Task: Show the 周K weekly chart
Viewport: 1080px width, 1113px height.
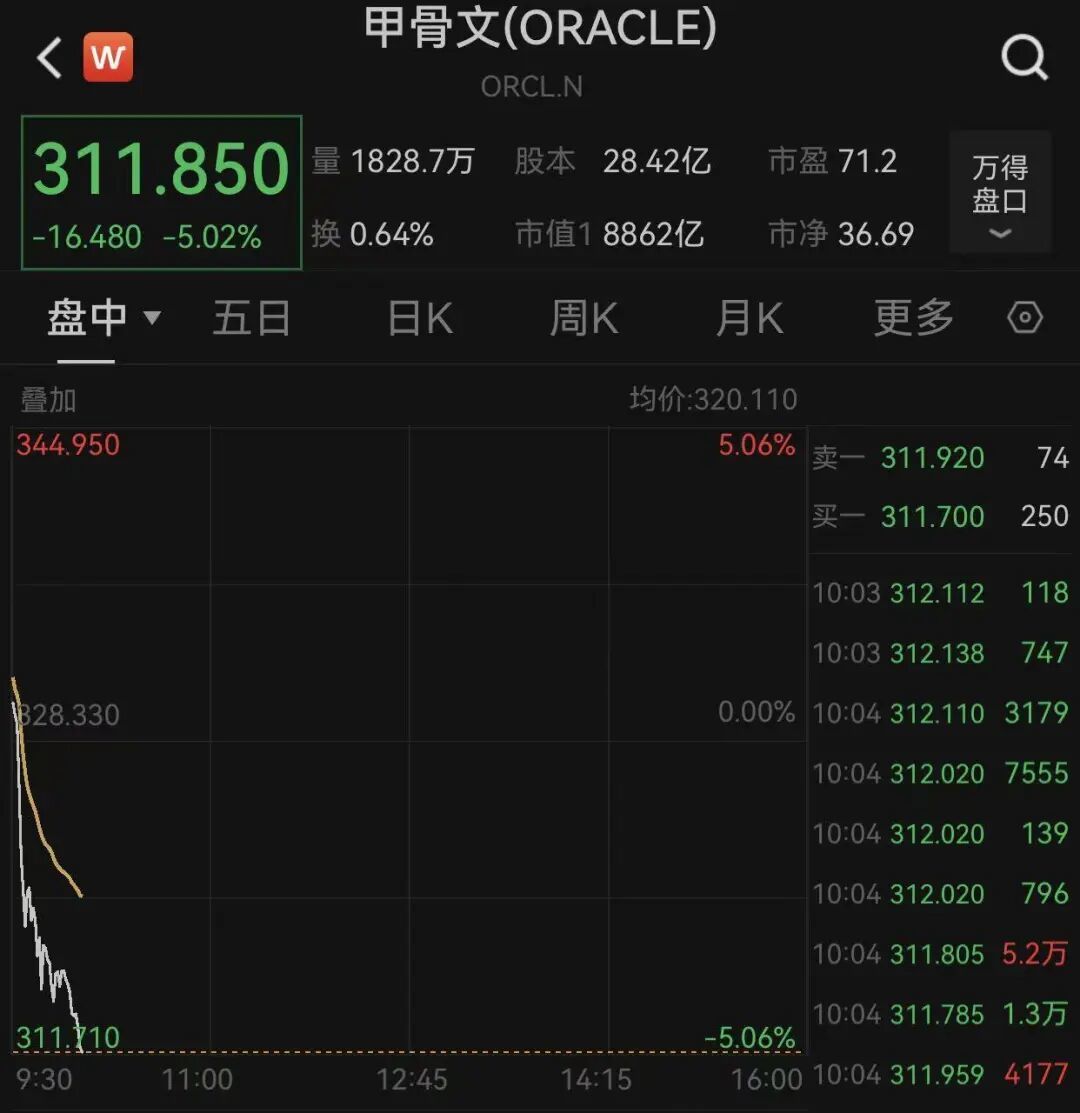Action: (x=584, y=319)
